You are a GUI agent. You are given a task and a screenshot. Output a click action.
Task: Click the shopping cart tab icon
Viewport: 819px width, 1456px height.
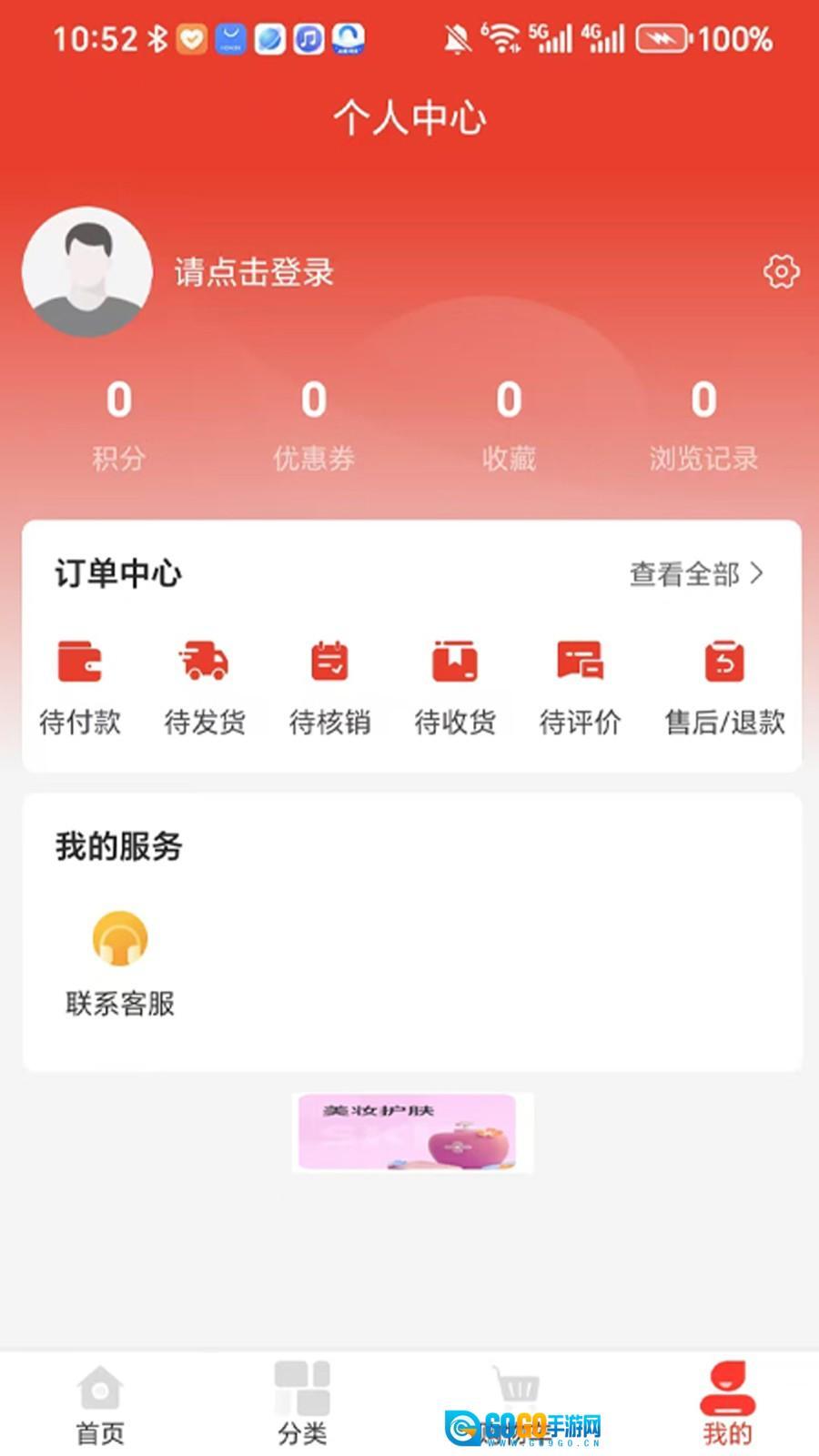pyautogui.click(x=520, y=1388)
